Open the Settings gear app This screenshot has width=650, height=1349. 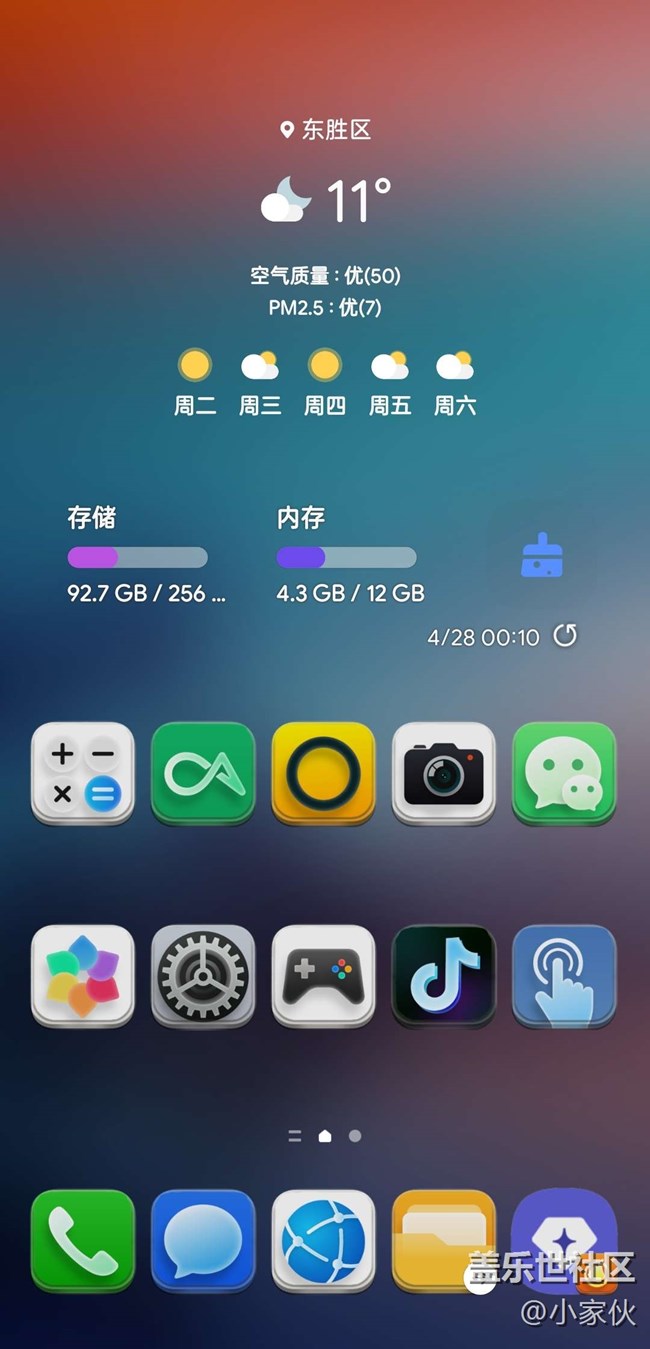203,976
